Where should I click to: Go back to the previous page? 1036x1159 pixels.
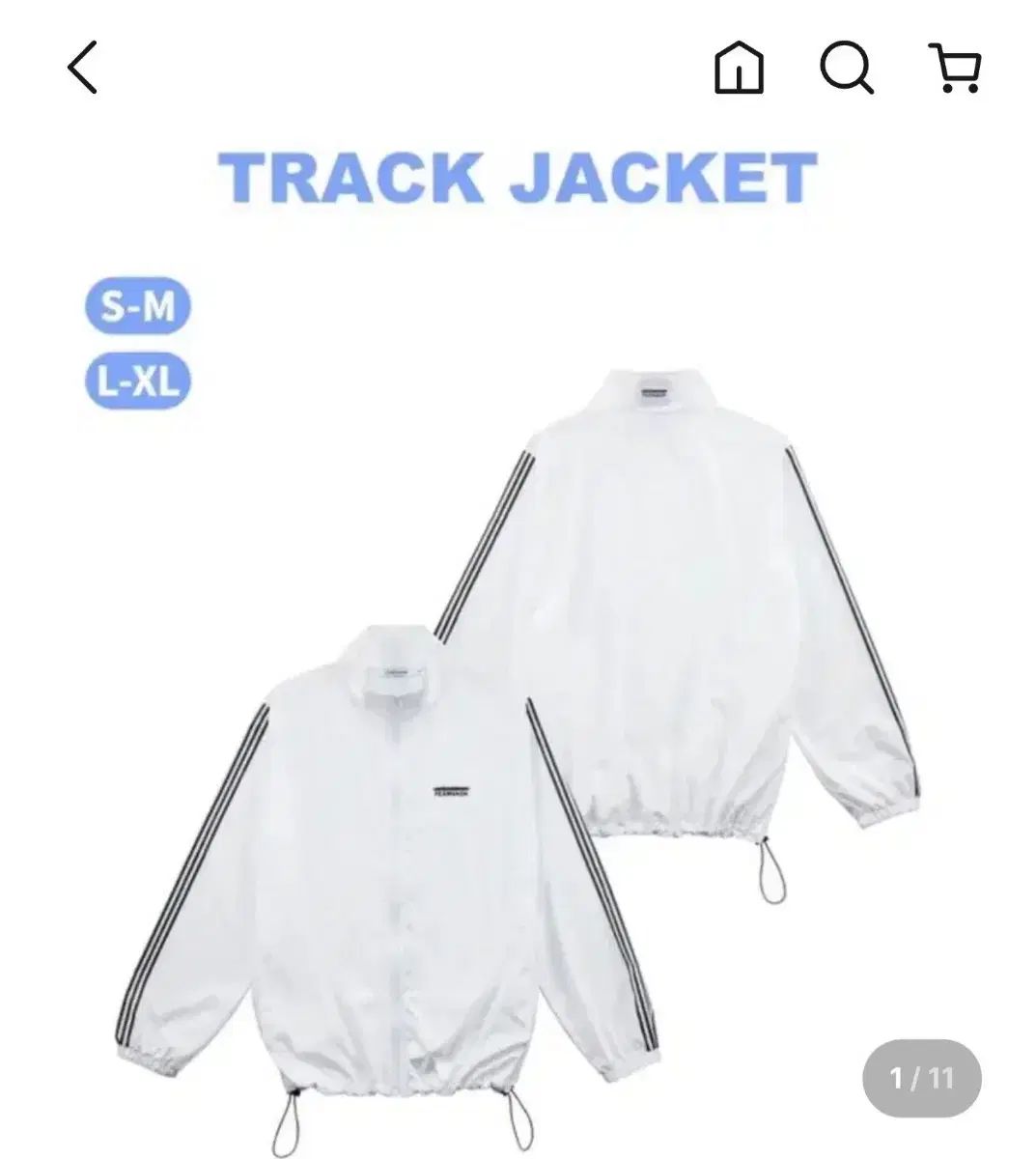coord(83,70)
